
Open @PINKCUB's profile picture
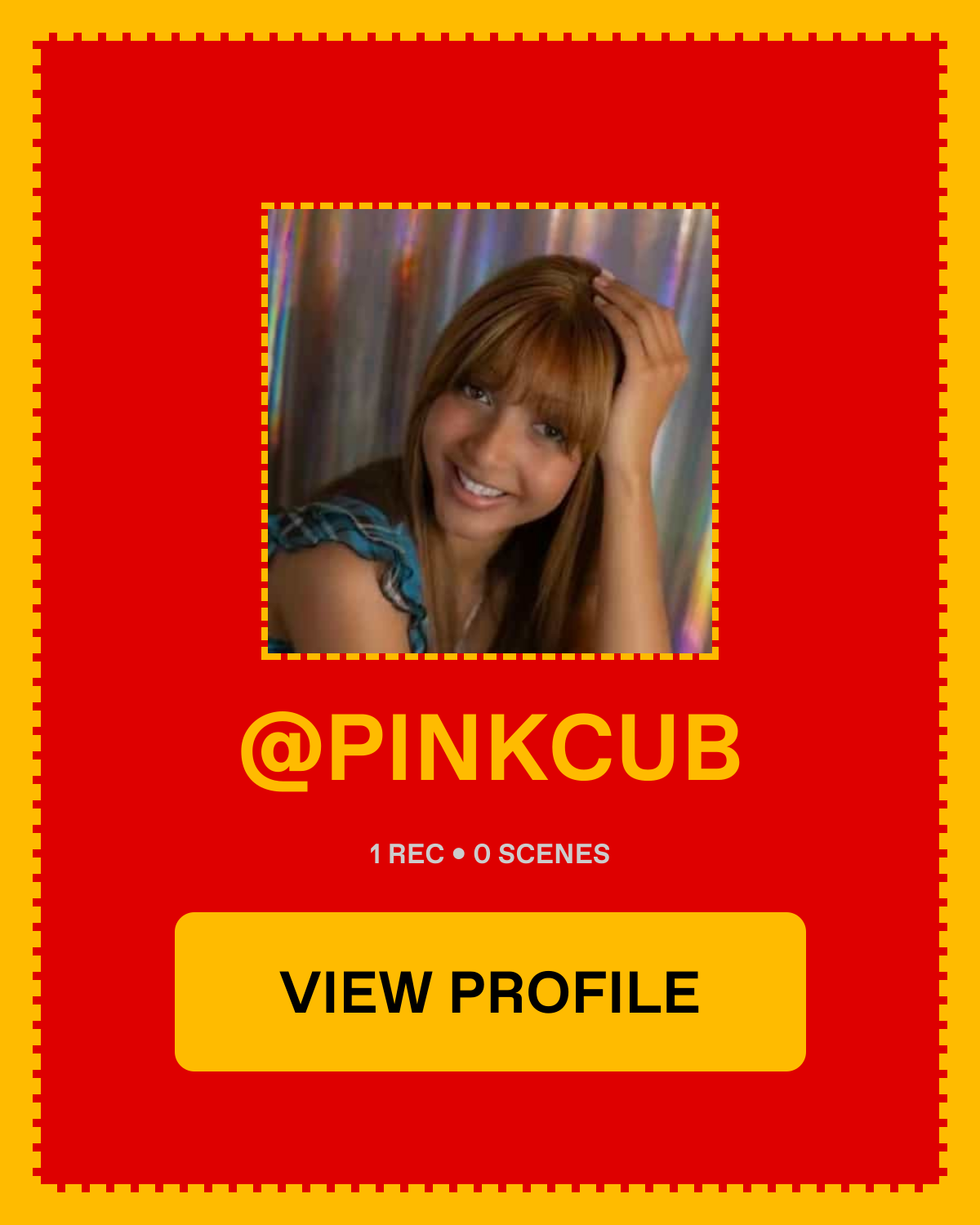coord(490,431)
